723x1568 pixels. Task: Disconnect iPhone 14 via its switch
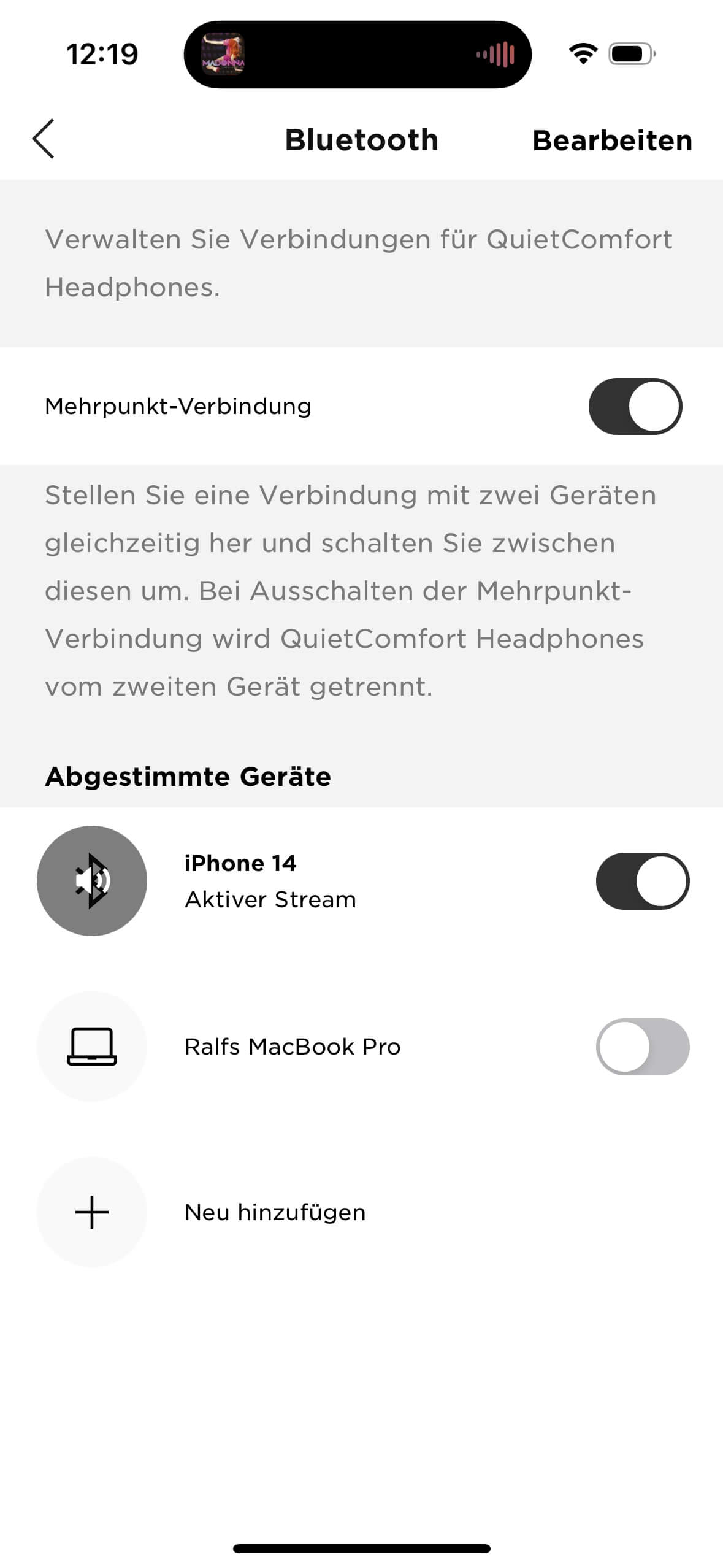[x=642, y=881]
